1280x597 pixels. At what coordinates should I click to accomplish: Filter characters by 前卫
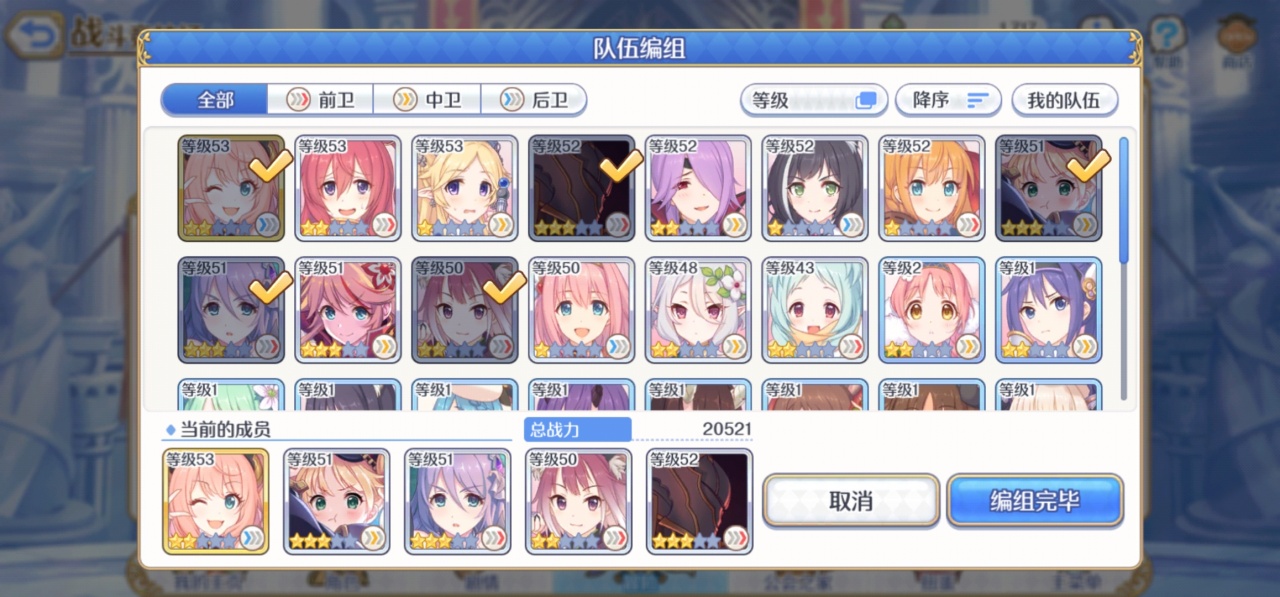point(321,100)
